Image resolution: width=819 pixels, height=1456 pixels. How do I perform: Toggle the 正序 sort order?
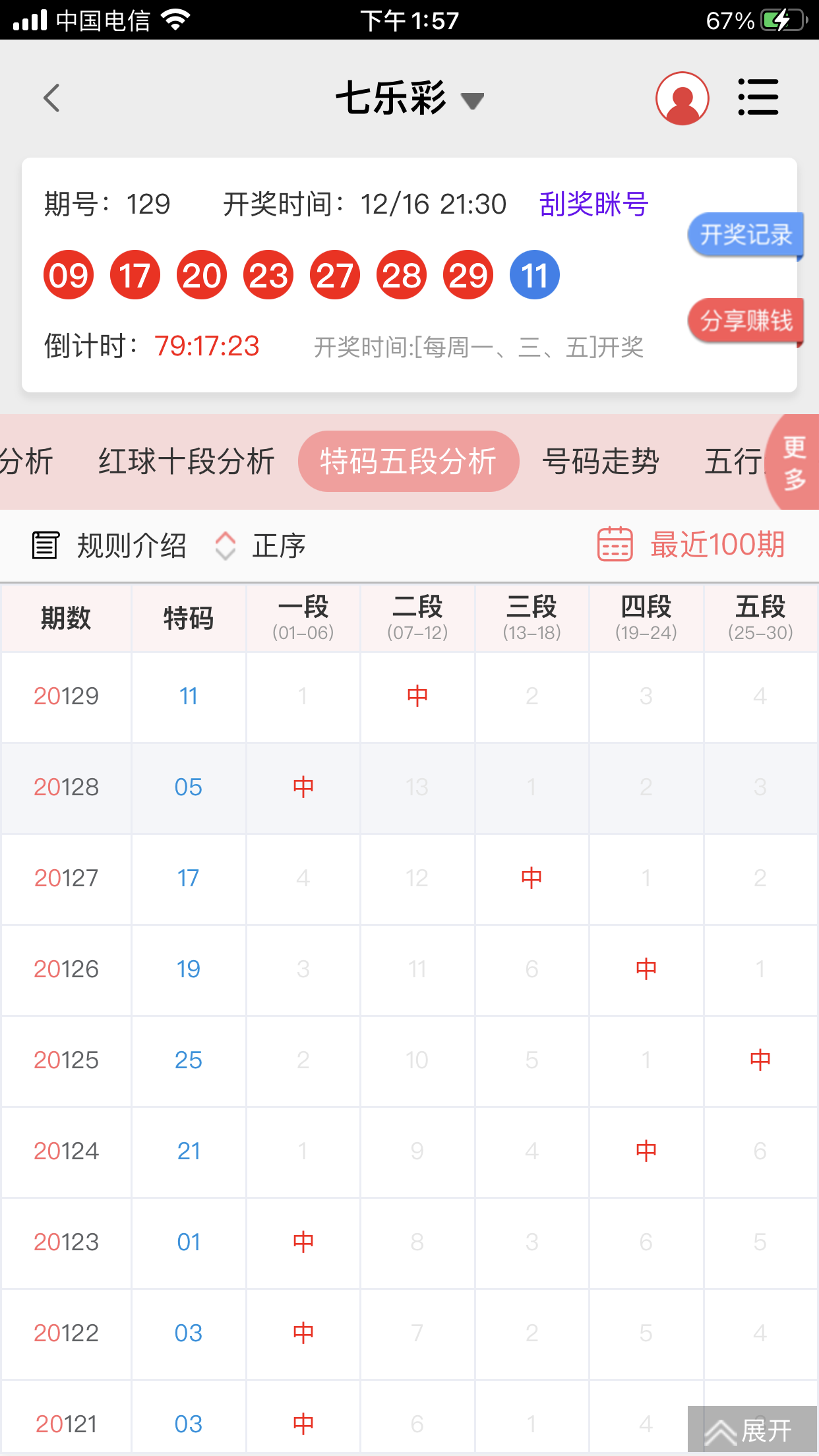click(260, 545)
